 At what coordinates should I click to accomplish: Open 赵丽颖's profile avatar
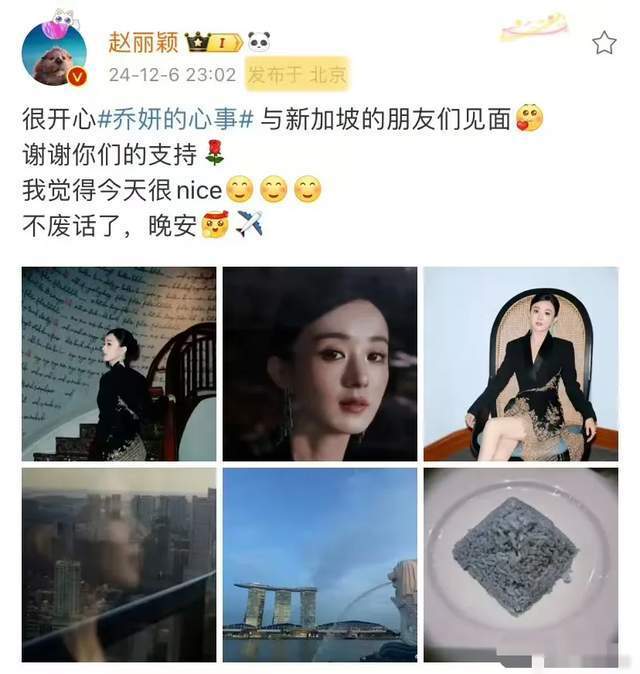click(53, 53)
